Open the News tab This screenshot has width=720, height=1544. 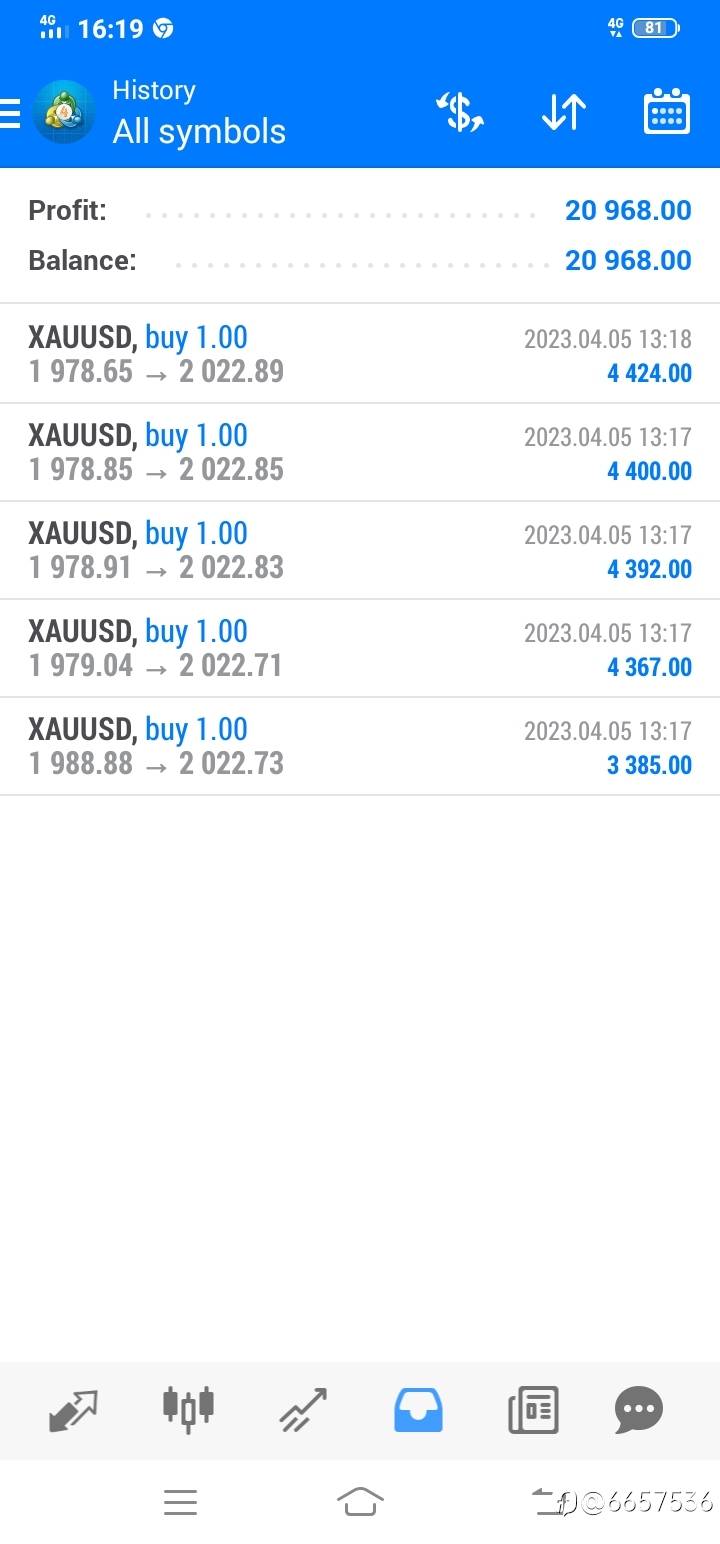click(x=533, y=1410)
